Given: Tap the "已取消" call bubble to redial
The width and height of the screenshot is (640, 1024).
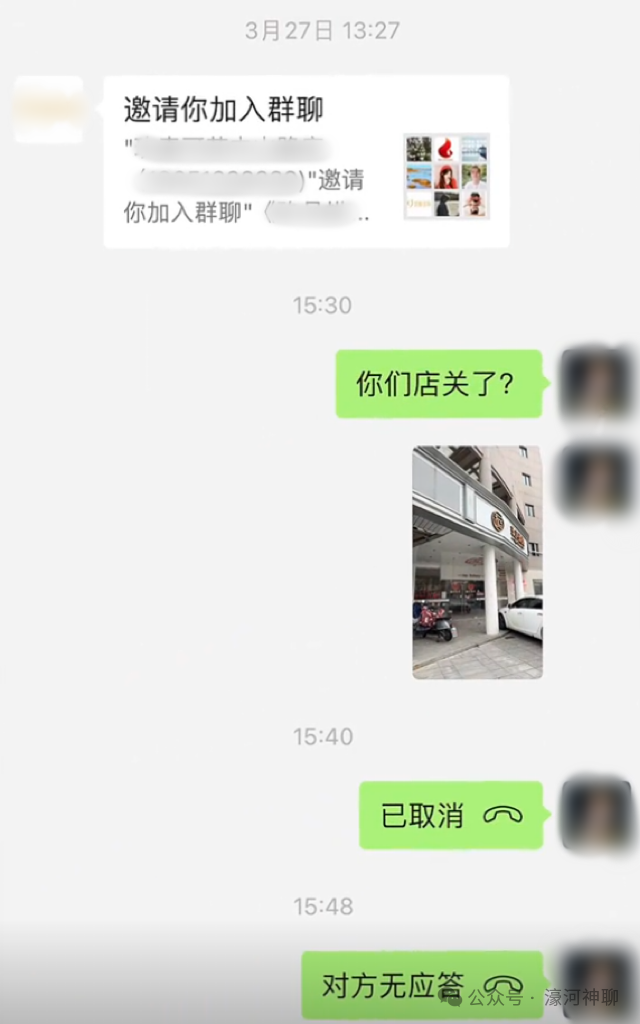Looking at the screenshot, I should tap(451, 815).
